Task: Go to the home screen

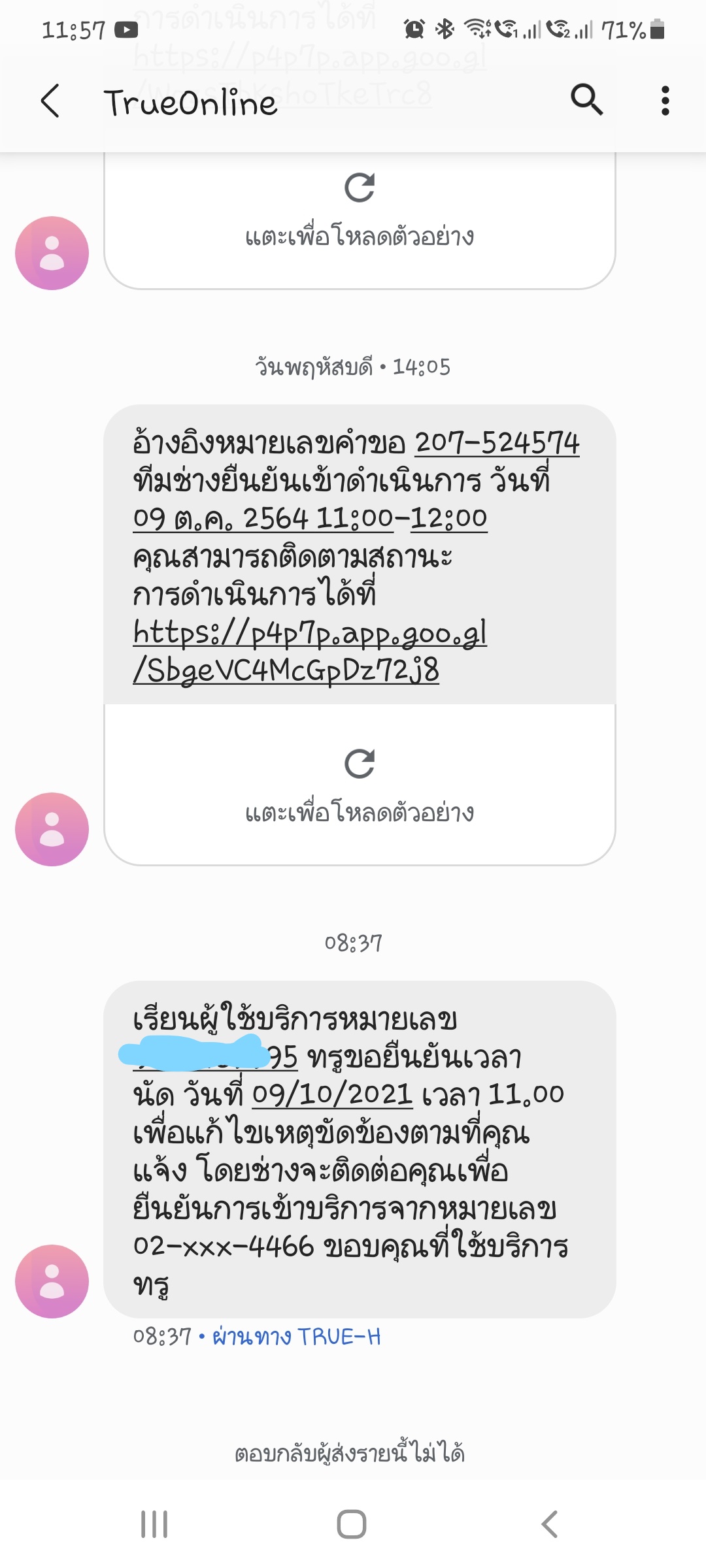Action: coord(352,1524)
